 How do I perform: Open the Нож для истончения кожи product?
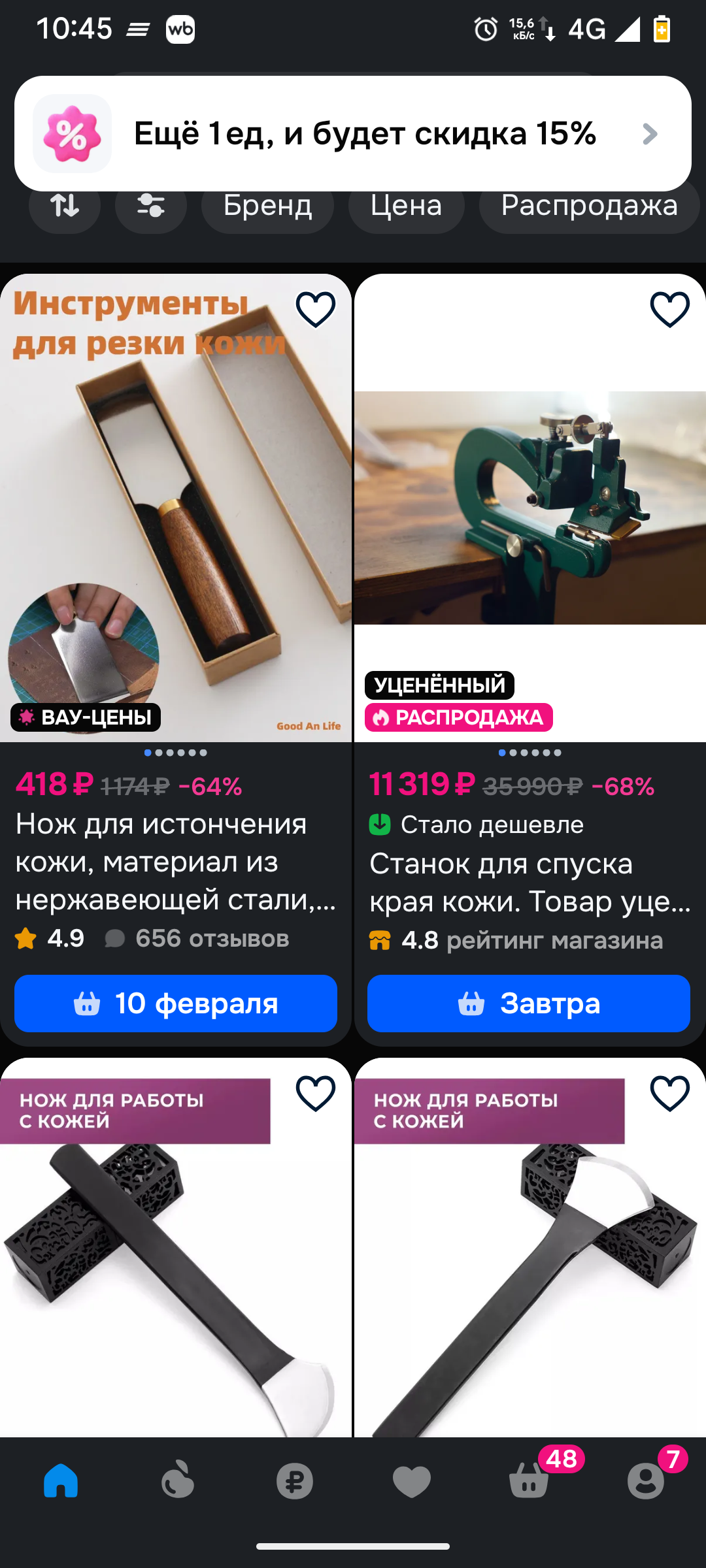pyautogui.click(x=175, y=861)
